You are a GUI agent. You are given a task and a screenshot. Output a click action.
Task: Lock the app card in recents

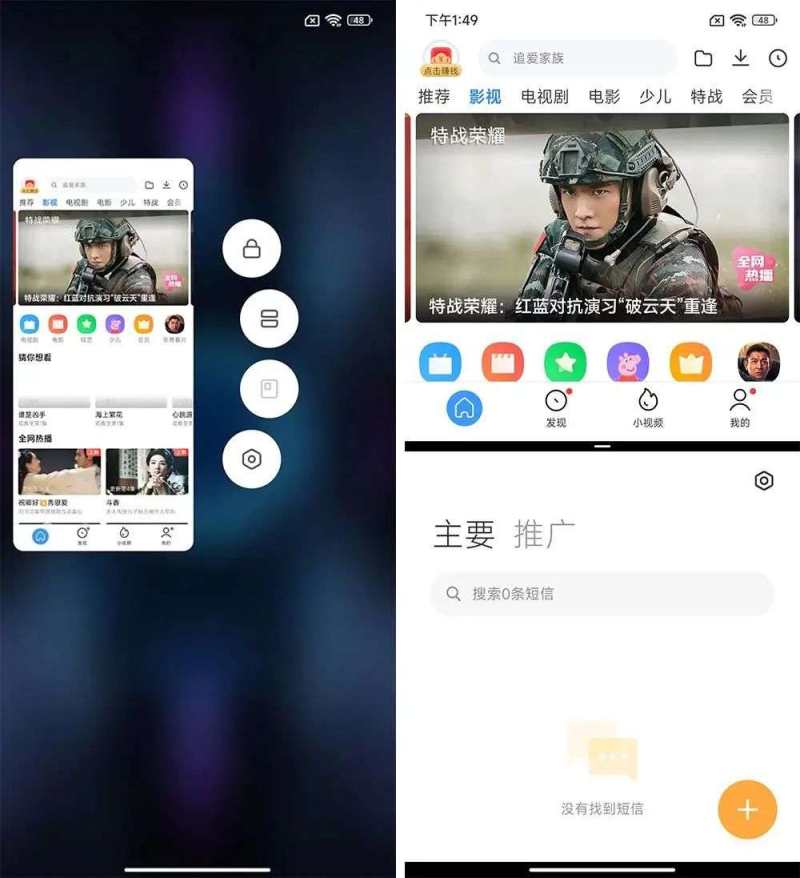(x=252, y=249)
